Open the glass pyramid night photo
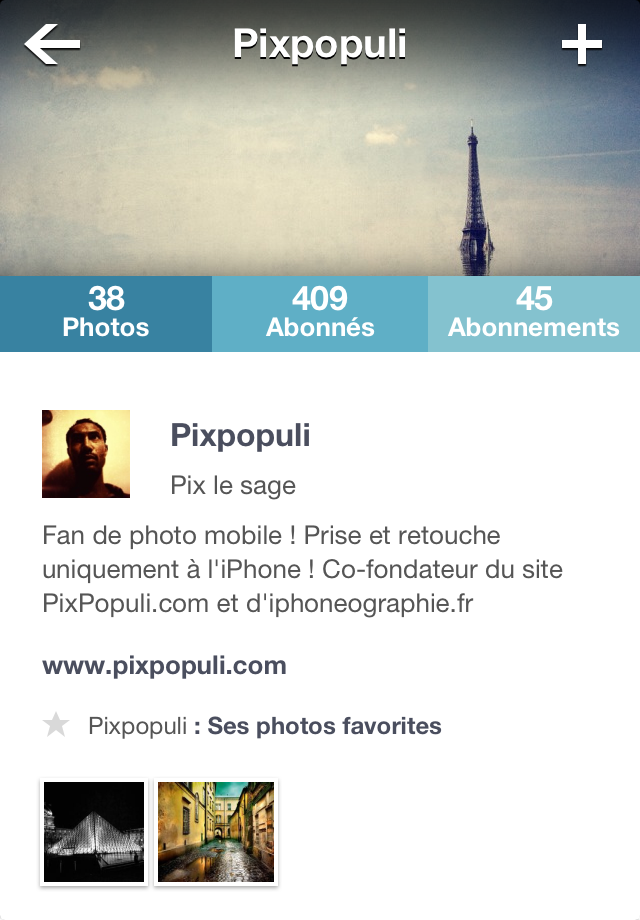The image size is (640, 920). coord(94,832)
